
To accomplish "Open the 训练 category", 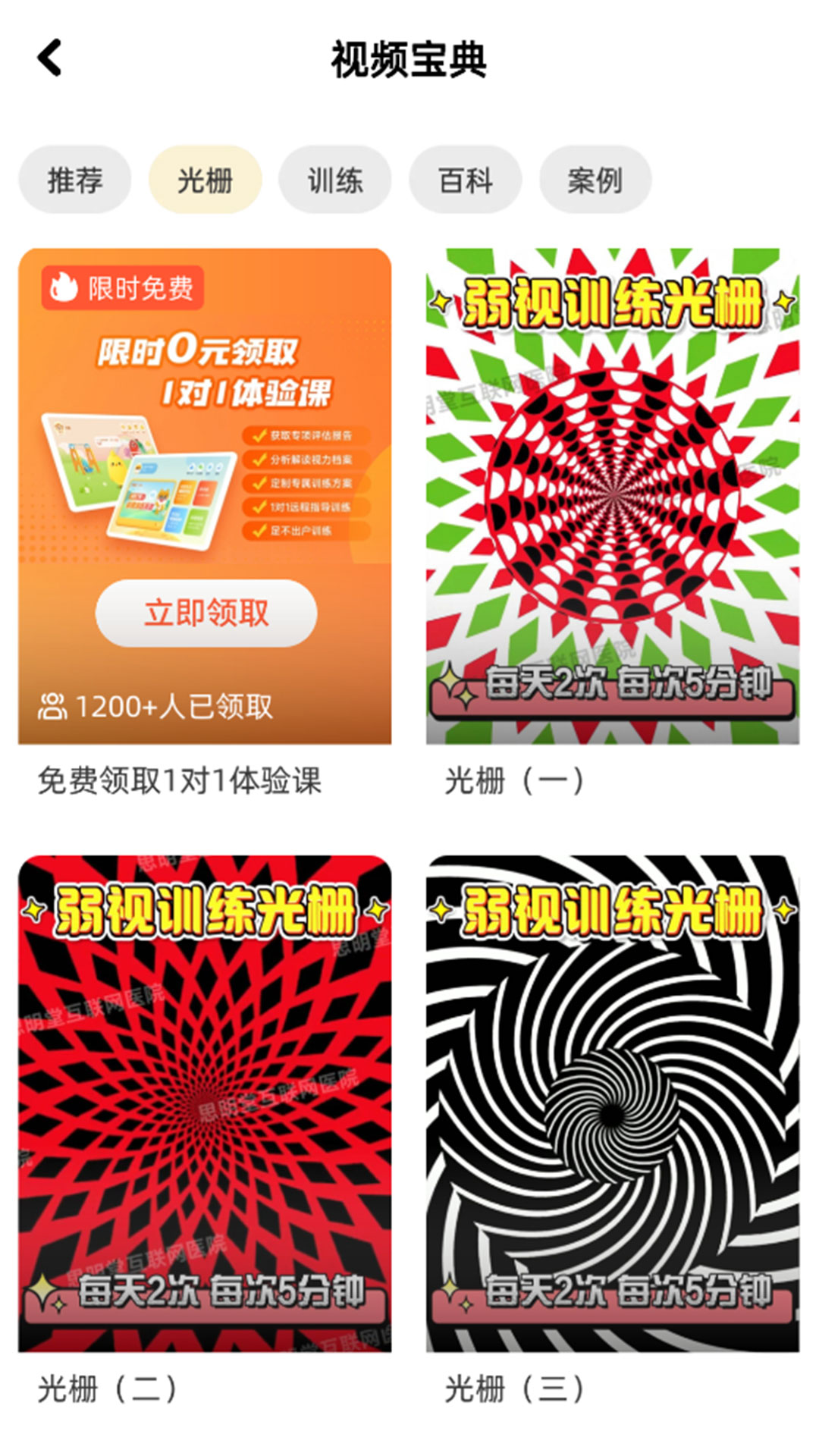I will click(334, 179).
